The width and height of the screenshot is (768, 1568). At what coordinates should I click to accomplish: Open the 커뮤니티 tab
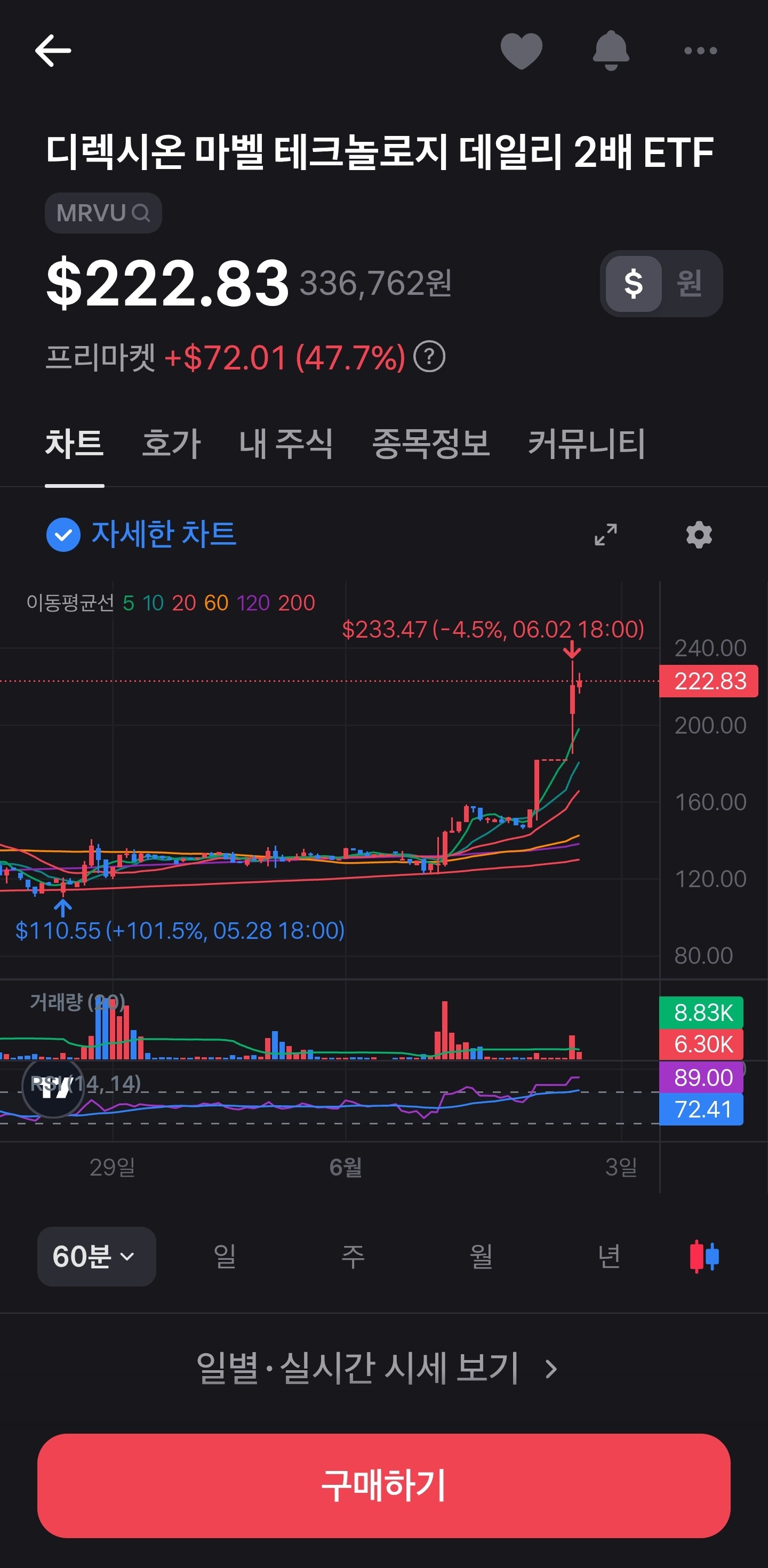coord(587,443)
